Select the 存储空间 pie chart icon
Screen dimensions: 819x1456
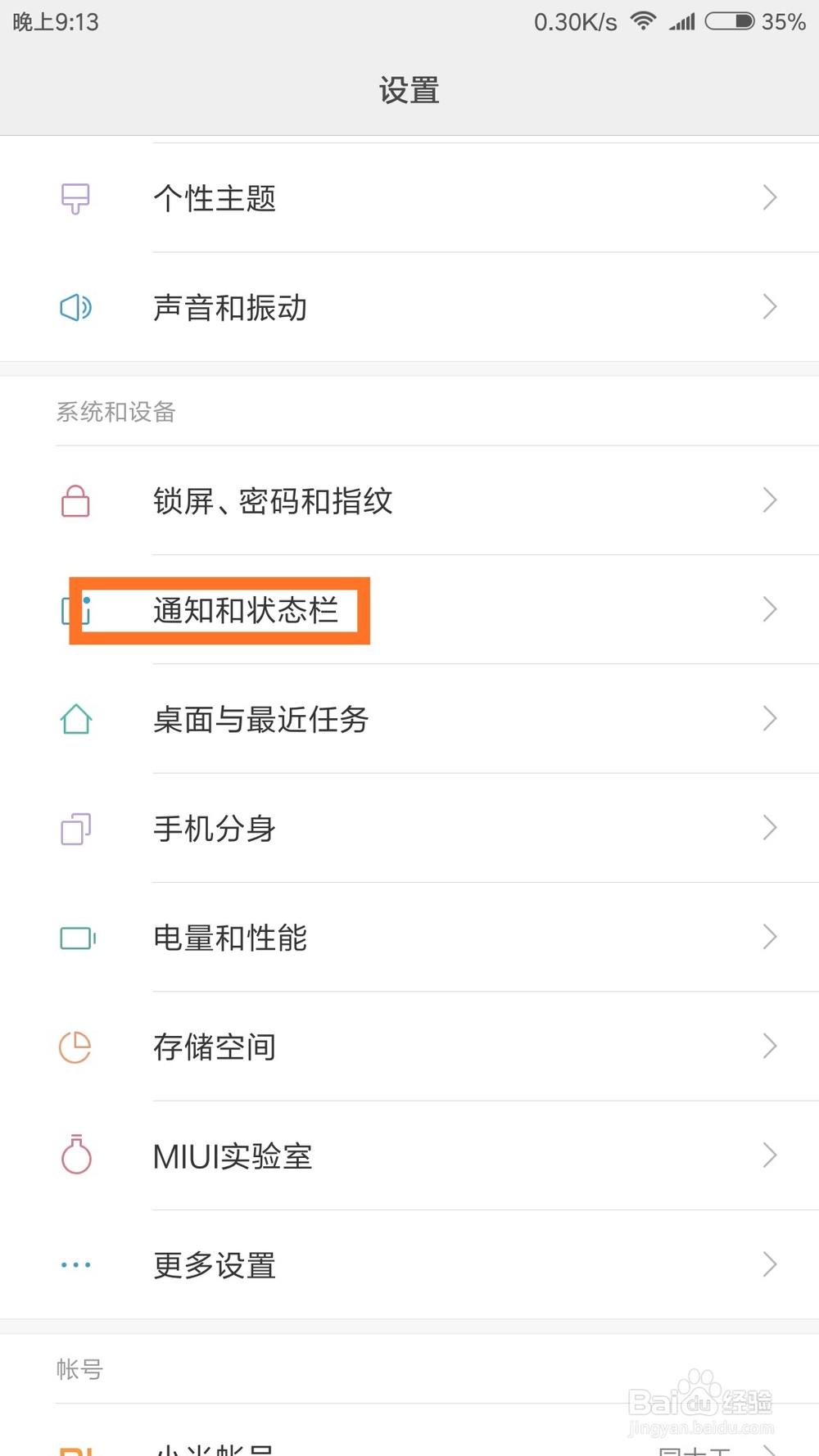[x=75, y=1047]
